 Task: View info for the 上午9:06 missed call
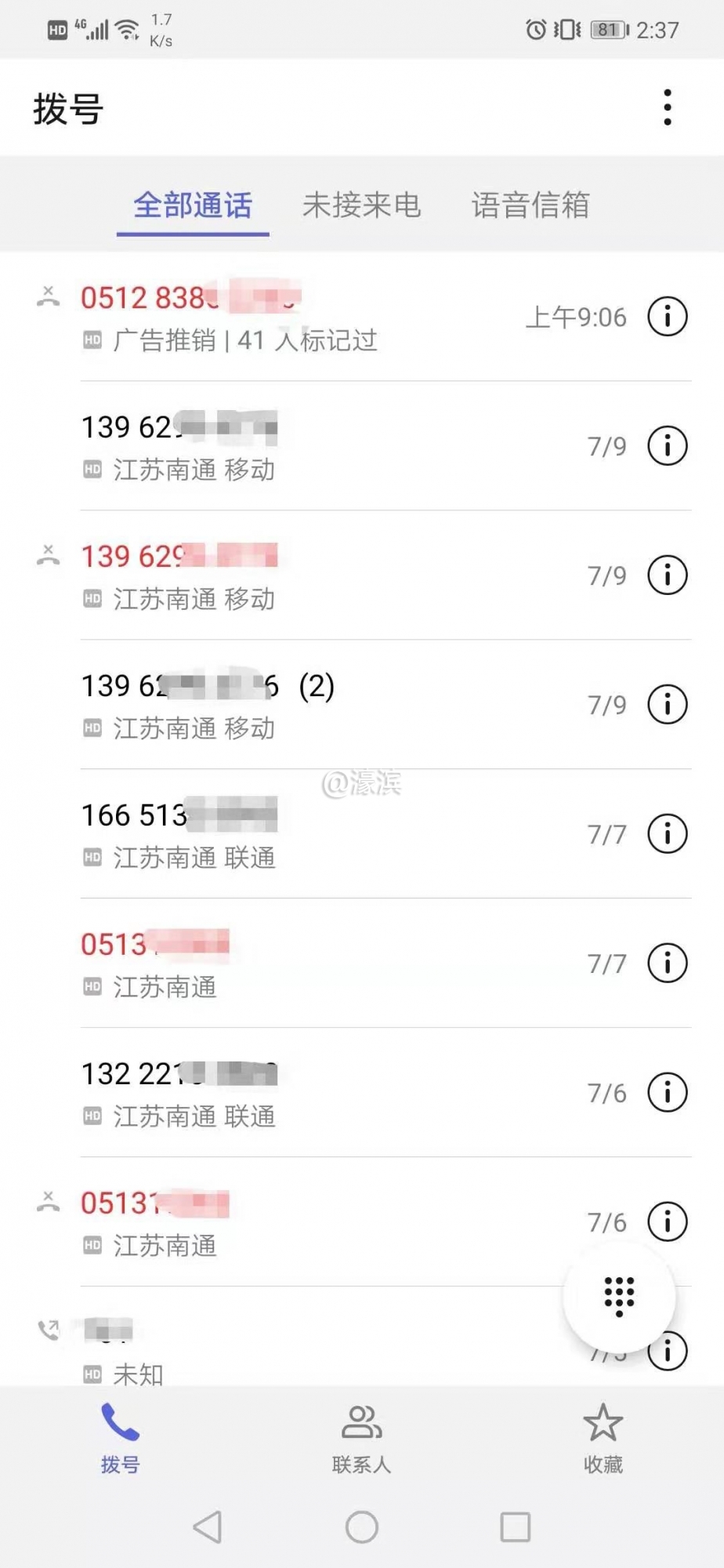click(668, 317)
